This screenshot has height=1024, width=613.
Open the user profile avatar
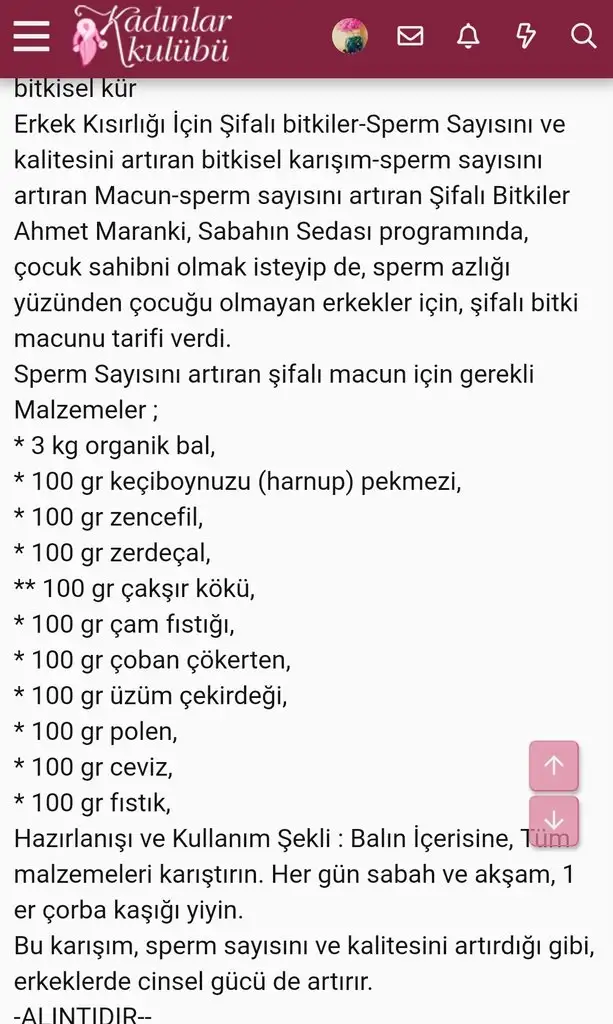point(350,37)
